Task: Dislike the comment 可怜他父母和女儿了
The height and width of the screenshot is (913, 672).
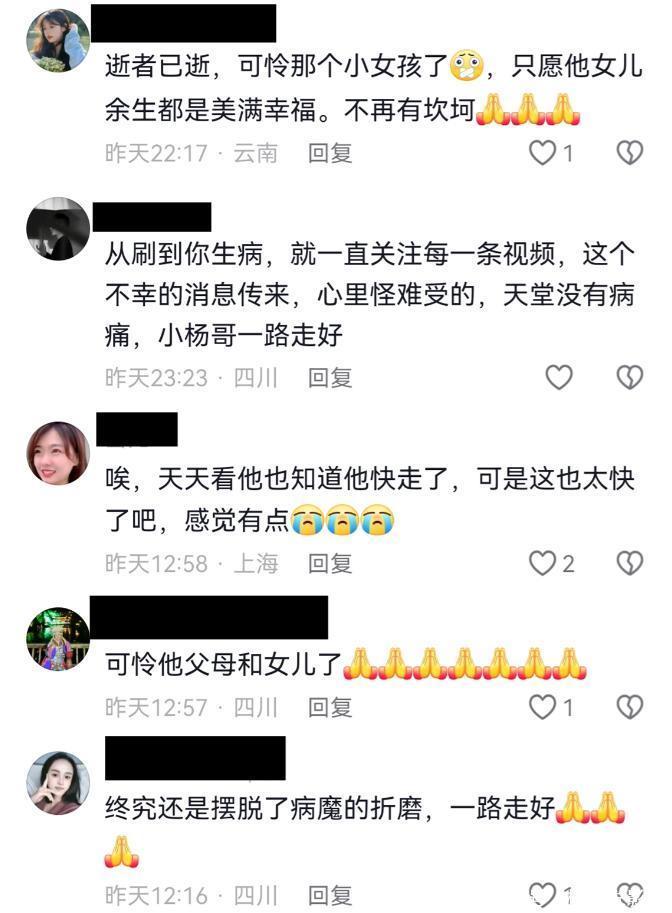Action: pos(629,707)
